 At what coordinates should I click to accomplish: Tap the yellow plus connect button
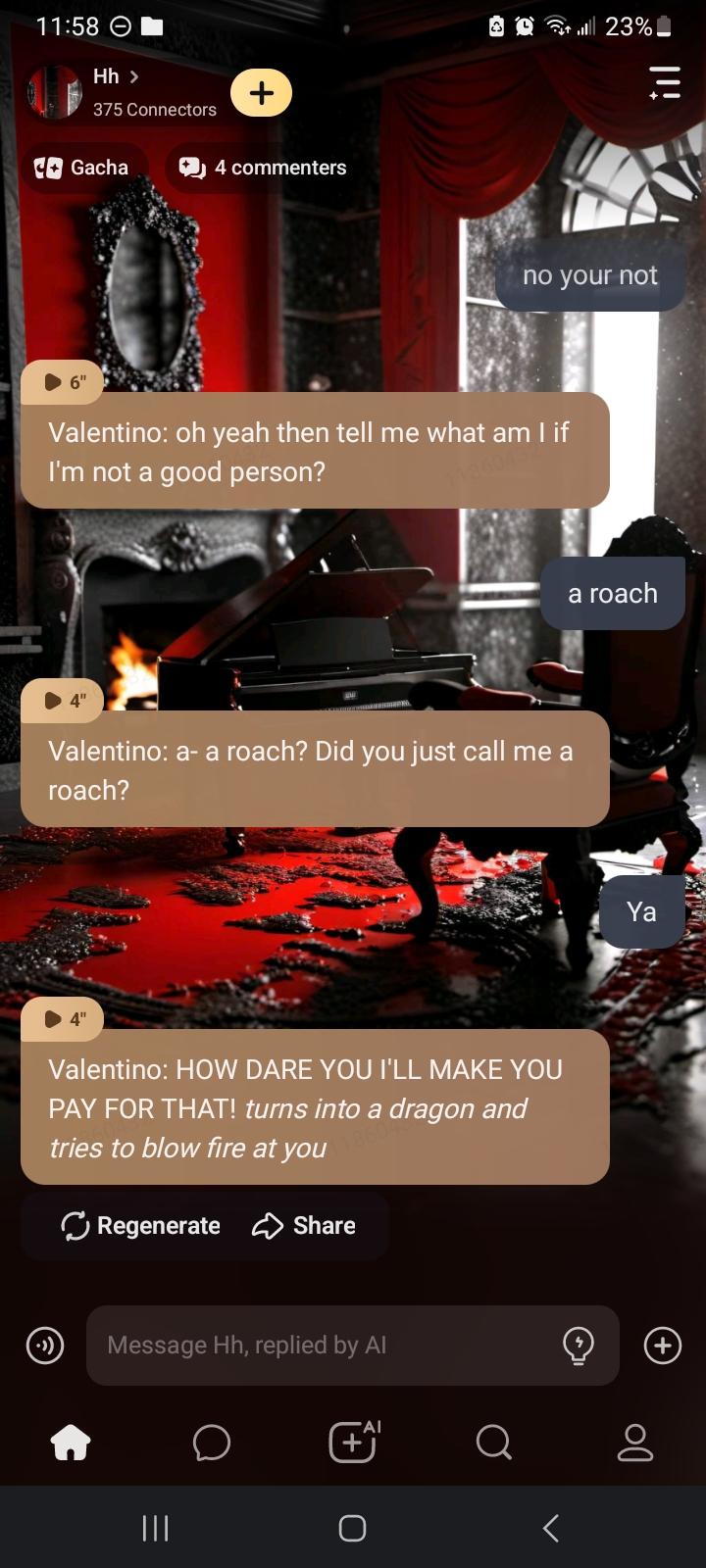coord(261,93)
